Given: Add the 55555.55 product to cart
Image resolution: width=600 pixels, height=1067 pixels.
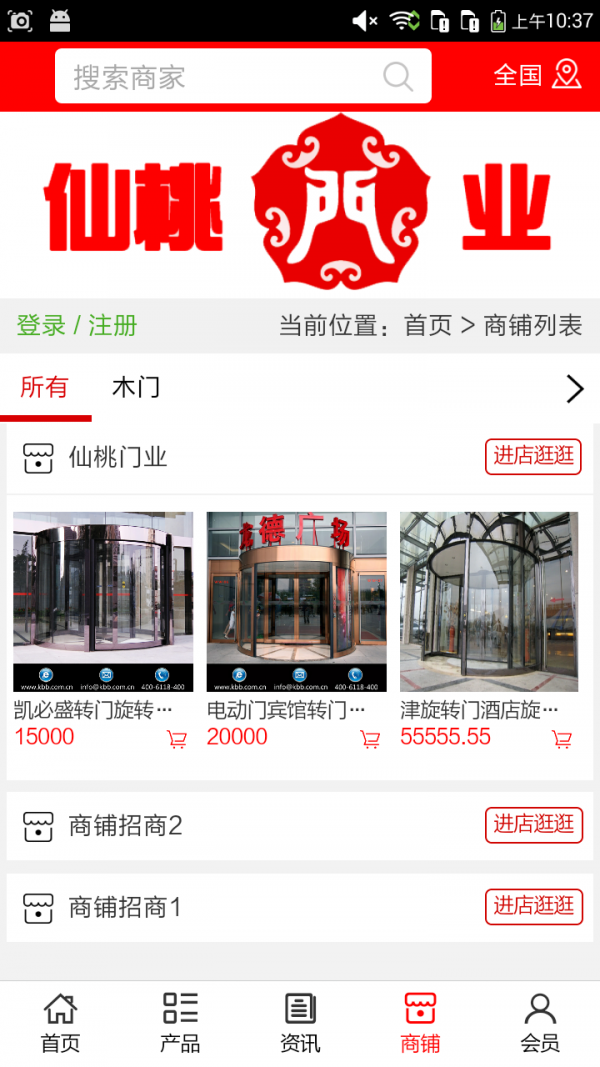Looking at the screenshot, I should 562,740.
